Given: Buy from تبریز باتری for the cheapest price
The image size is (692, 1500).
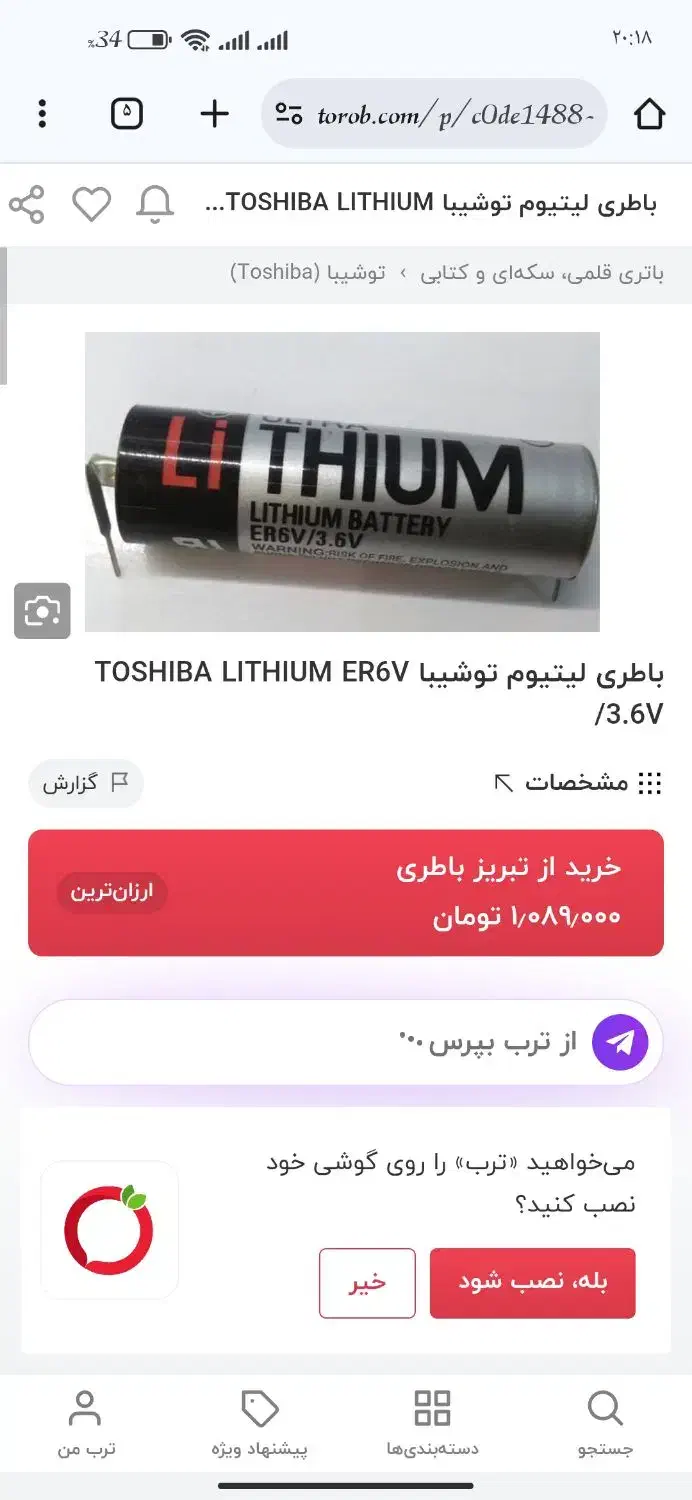Looking at the screenshot, I should (x=345, y=892).
